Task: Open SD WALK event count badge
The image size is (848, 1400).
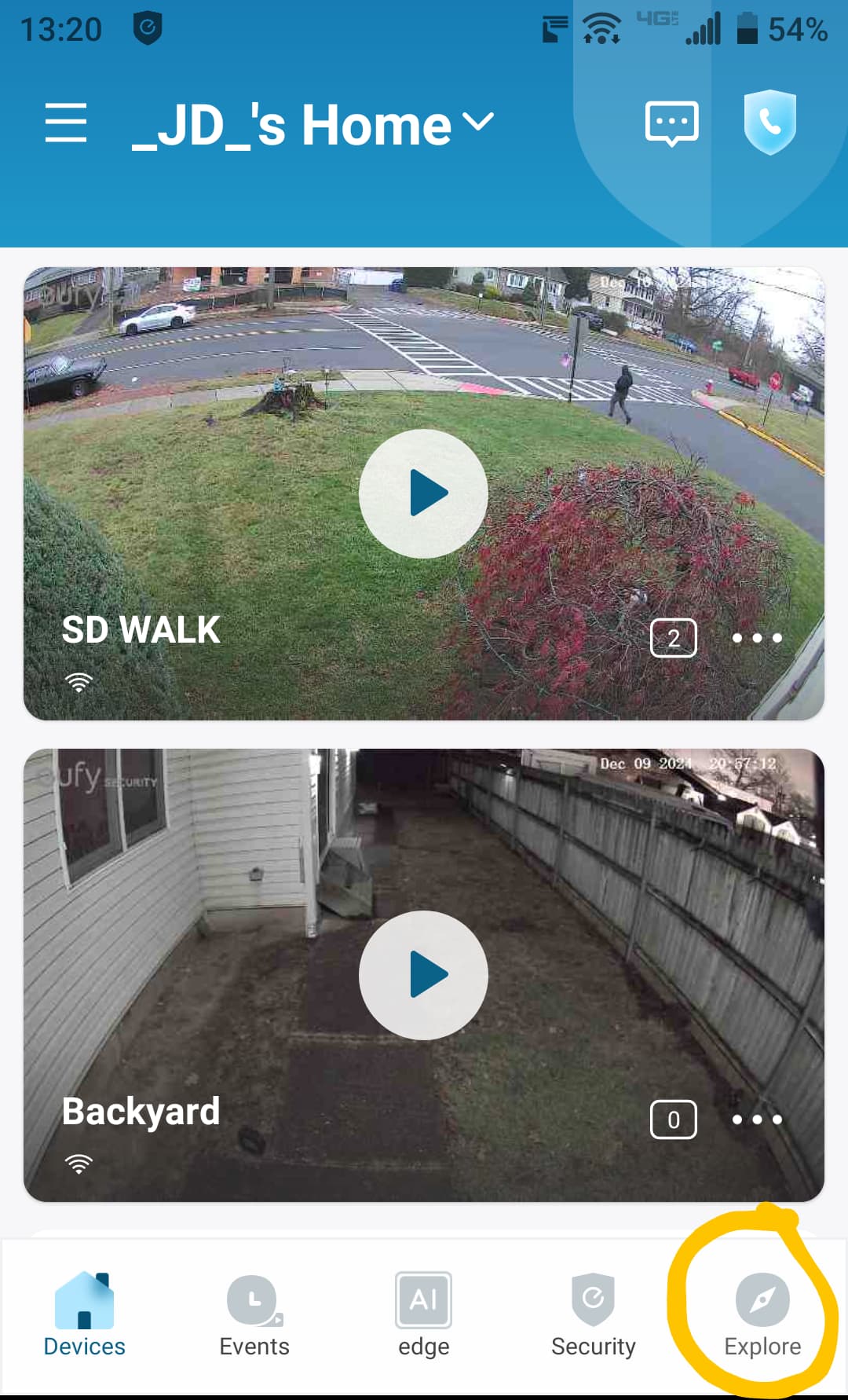Action: 673,638
